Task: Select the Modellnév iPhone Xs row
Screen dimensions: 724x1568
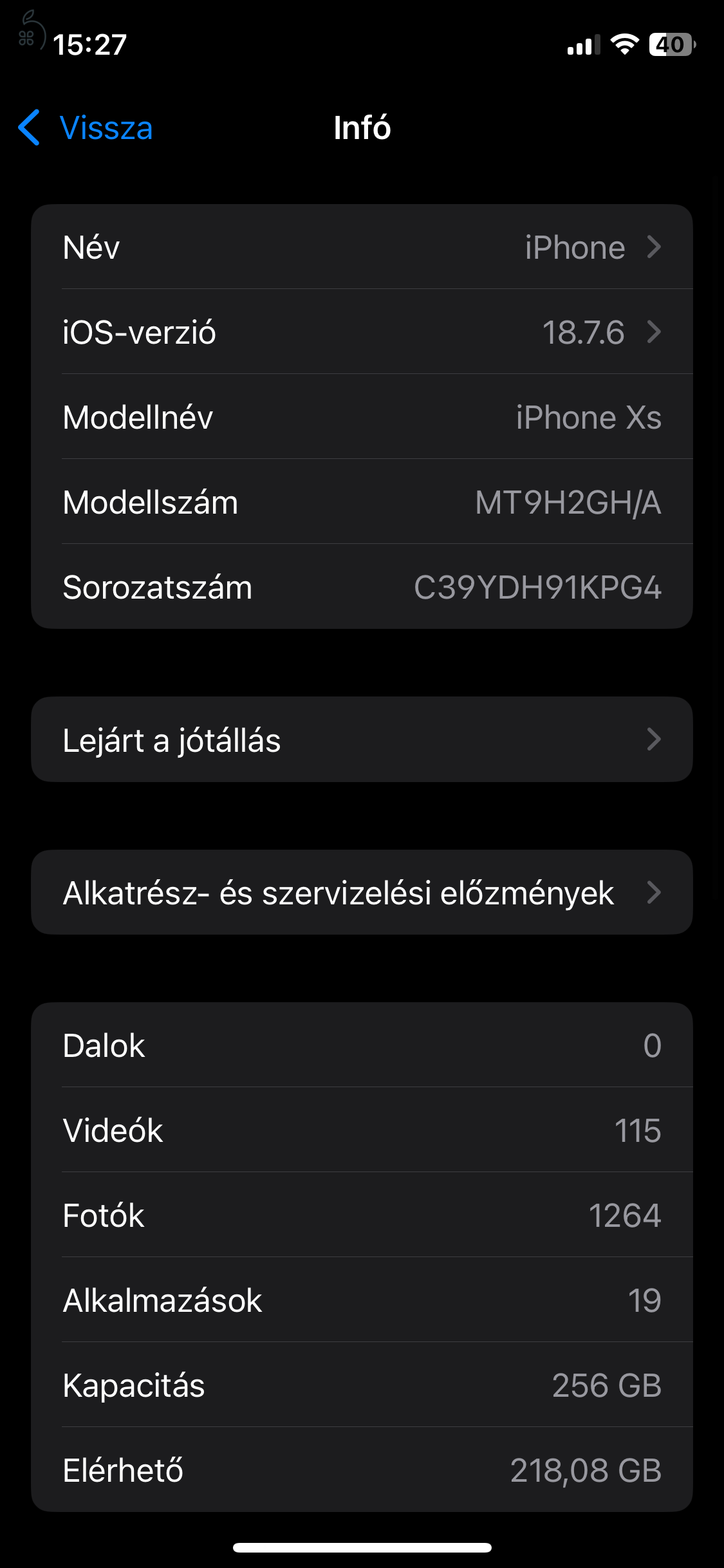Action: point(360,417)
